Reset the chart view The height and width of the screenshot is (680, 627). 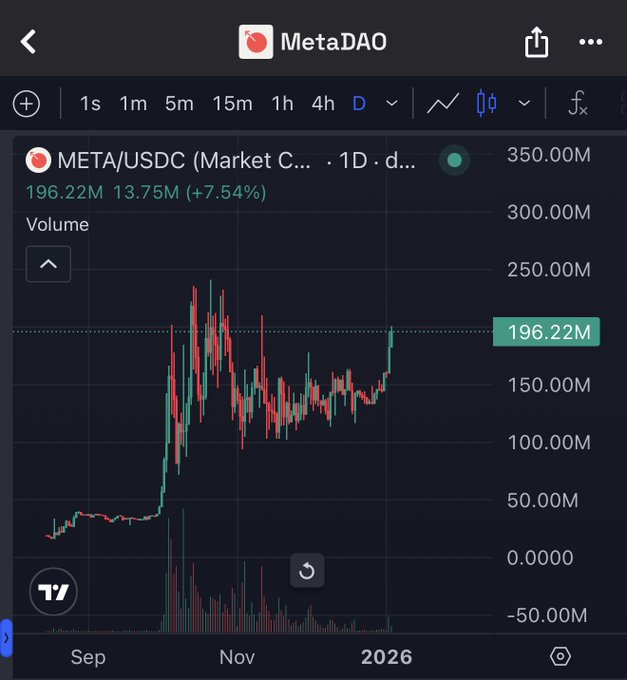click(x=307, y=571)
